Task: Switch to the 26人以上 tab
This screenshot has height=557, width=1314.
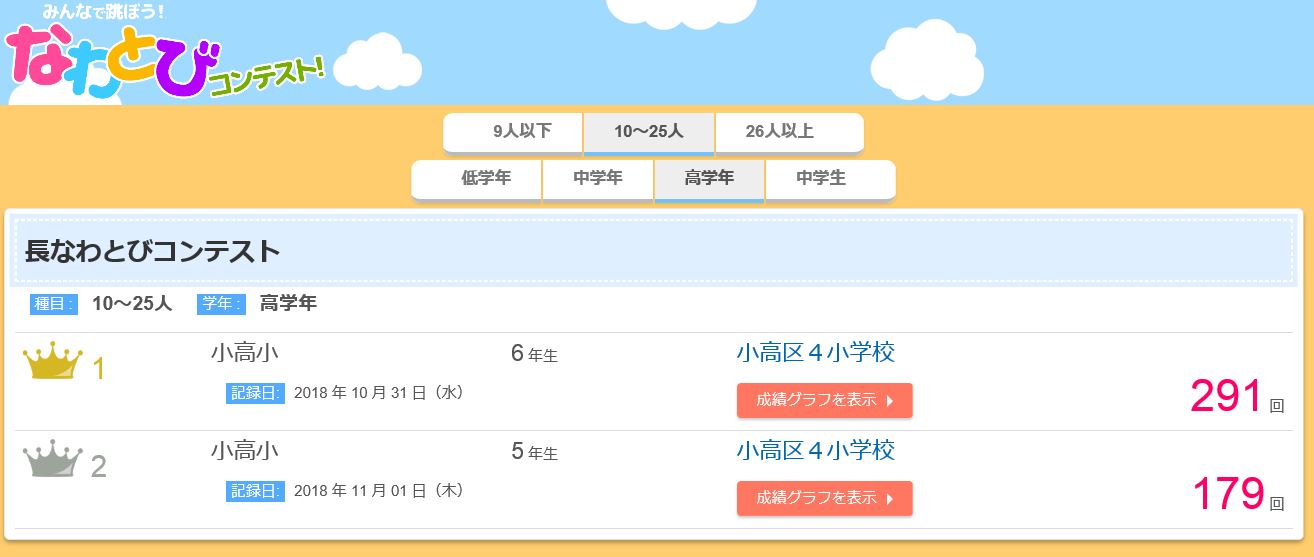Action: (780, 132)
